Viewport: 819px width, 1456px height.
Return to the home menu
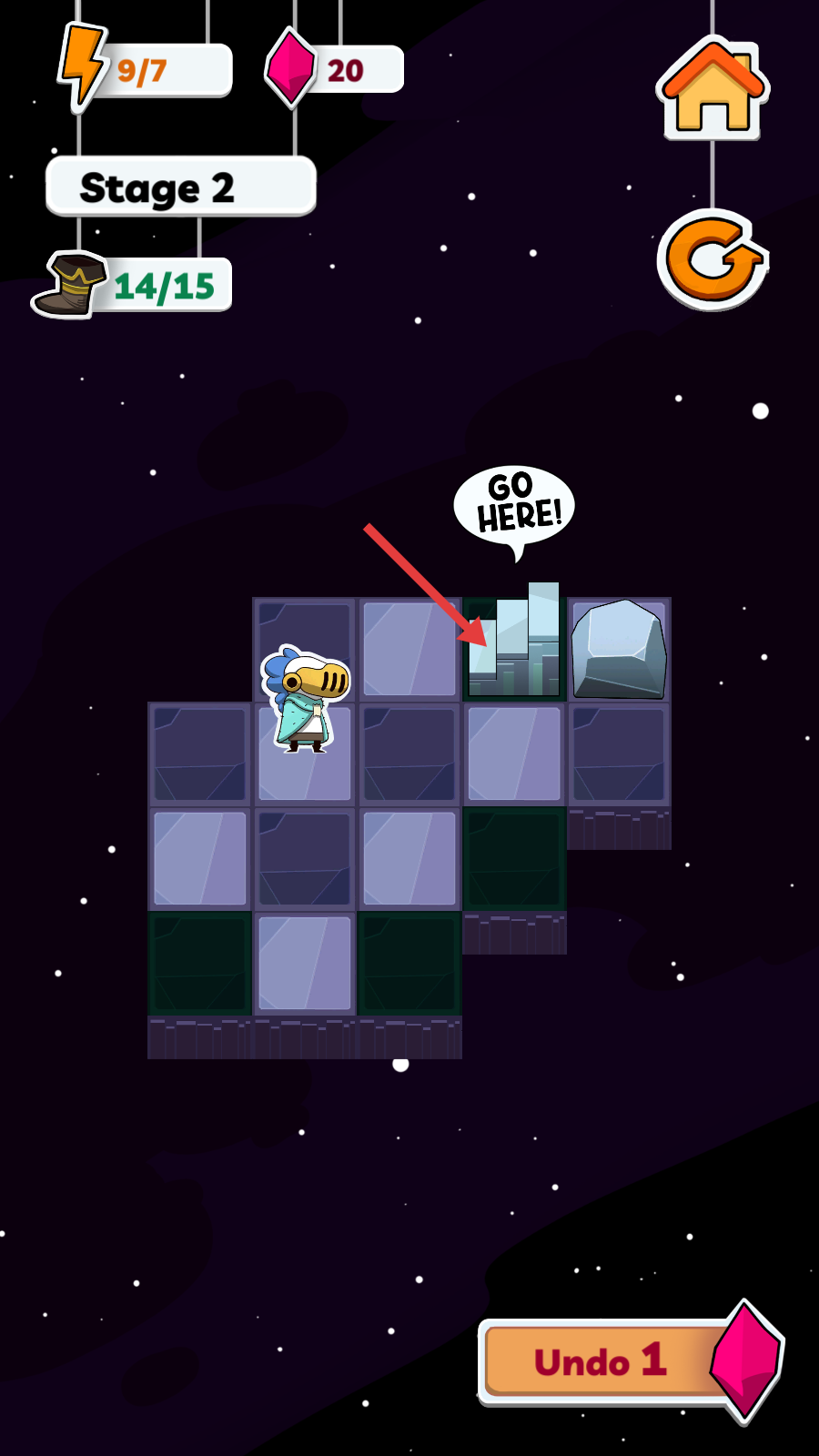713,89
